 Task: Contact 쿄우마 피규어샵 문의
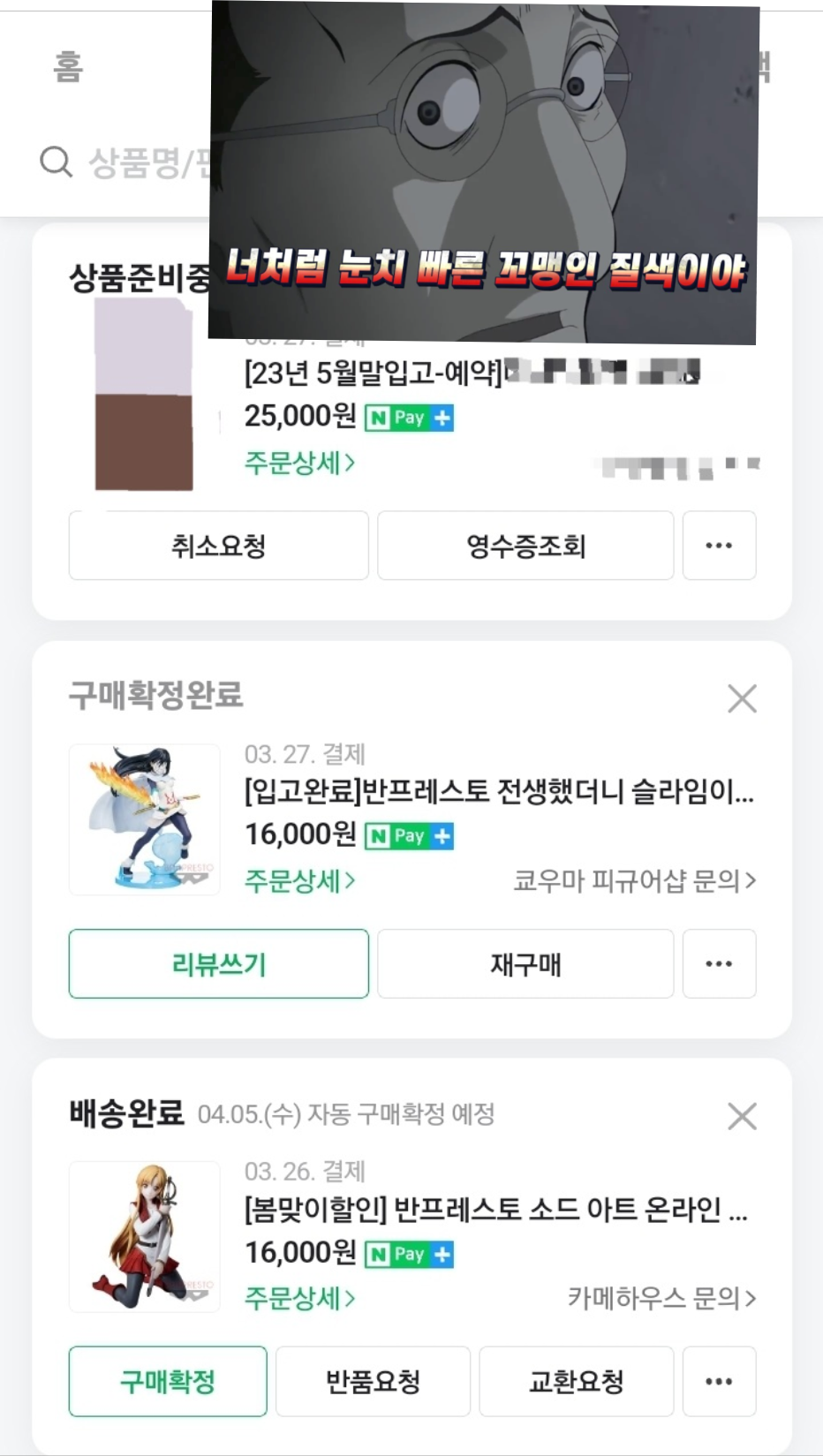(x=634, y=880)
